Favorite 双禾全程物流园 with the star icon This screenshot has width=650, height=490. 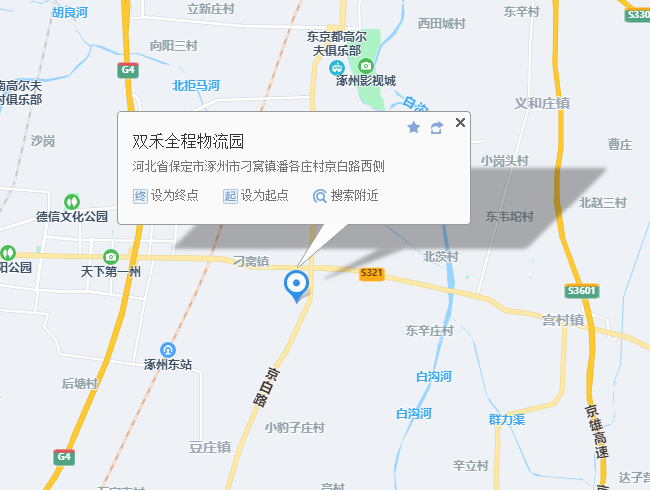pyautogui.click(x=414, y=127)
